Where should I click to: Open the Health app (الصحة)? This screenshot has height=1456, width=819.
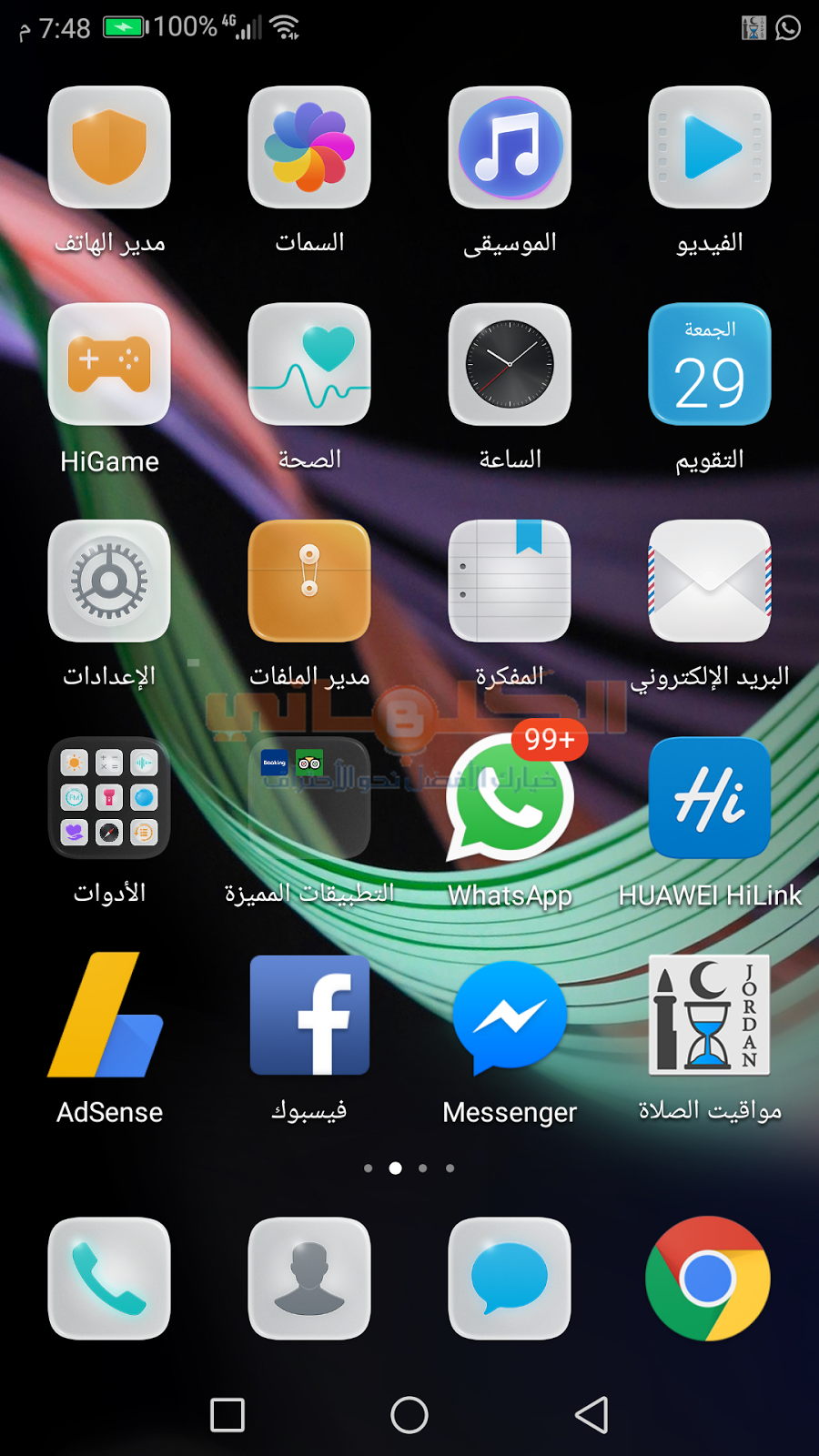click(x=309, y=364)
